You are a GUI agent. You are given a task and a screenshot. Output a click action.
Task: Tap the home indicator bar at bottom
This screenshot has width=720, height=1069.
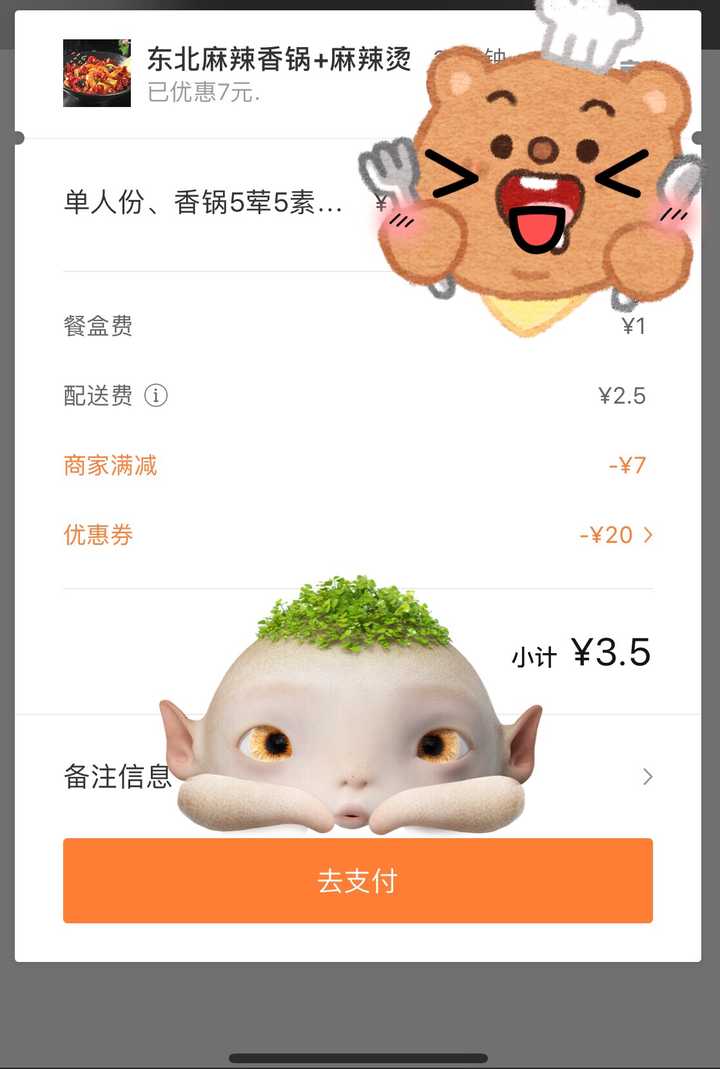click(360, 1052)
